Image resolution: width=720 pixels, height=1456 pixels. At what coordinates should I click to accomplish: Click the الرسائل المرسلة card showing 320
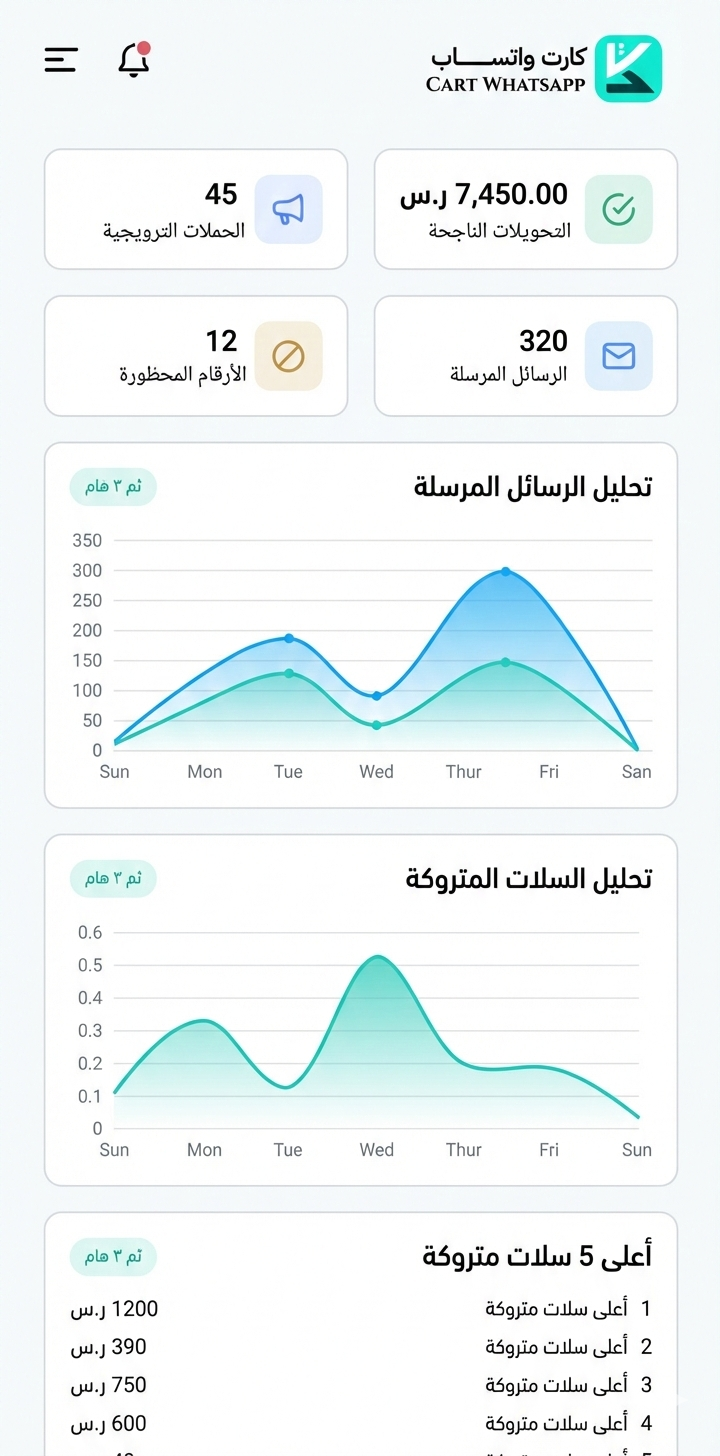[525, 356]
